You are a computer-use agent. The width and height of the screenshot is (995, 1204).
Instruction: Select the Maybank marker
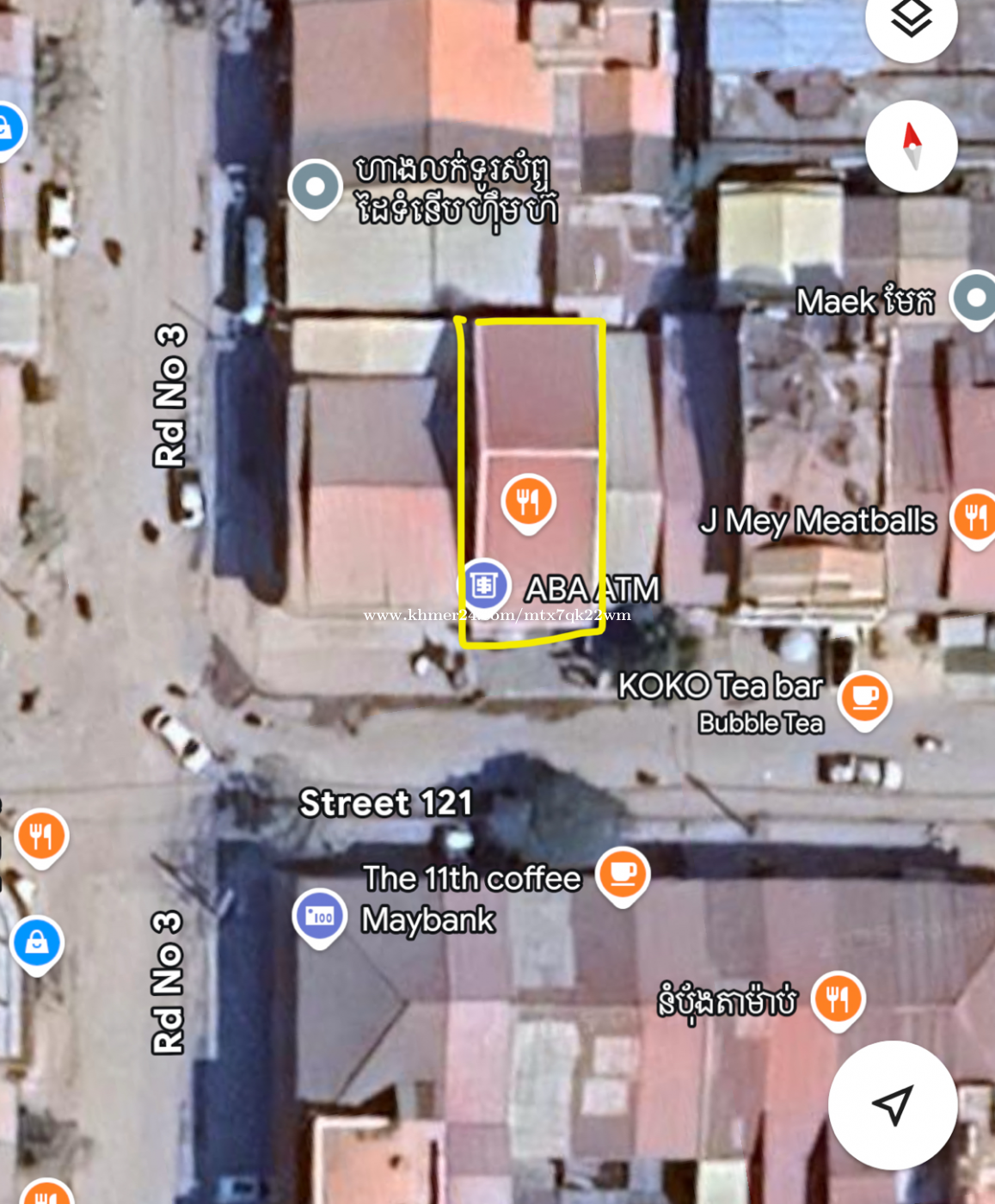coord(320,916)
